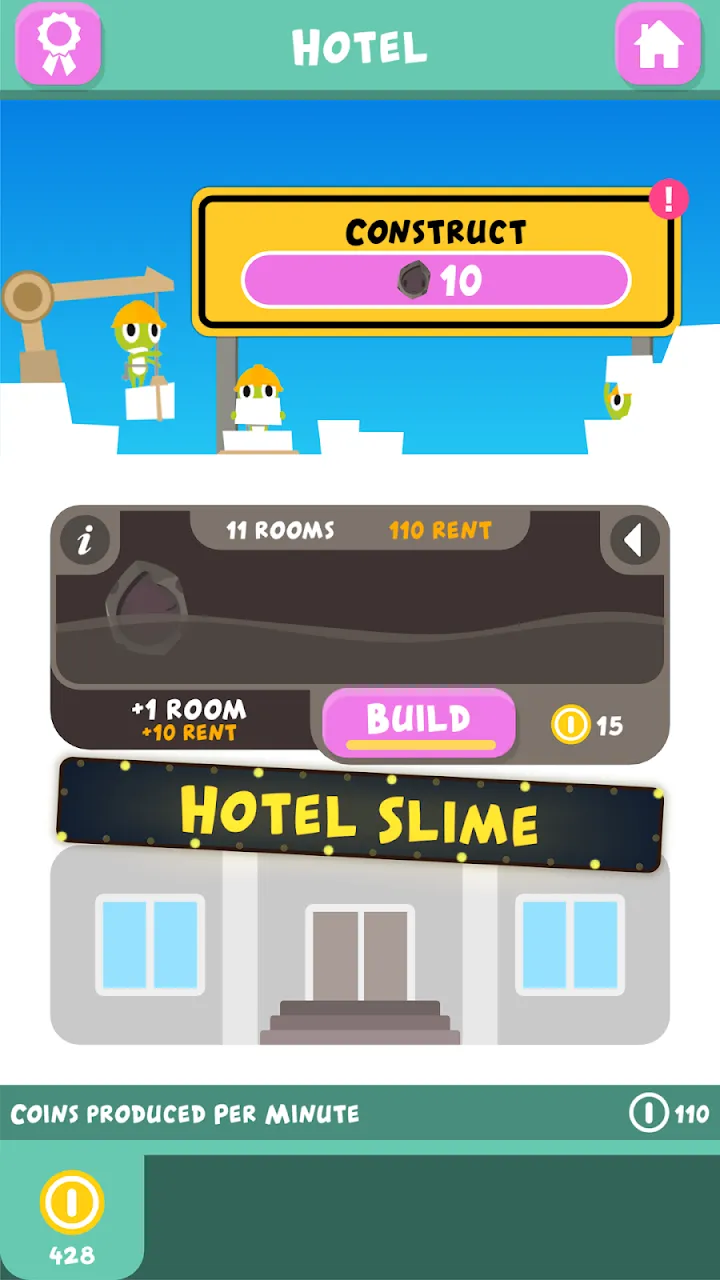
Task: Collapse the panel with the left arrow
Action: pos(634,541)
